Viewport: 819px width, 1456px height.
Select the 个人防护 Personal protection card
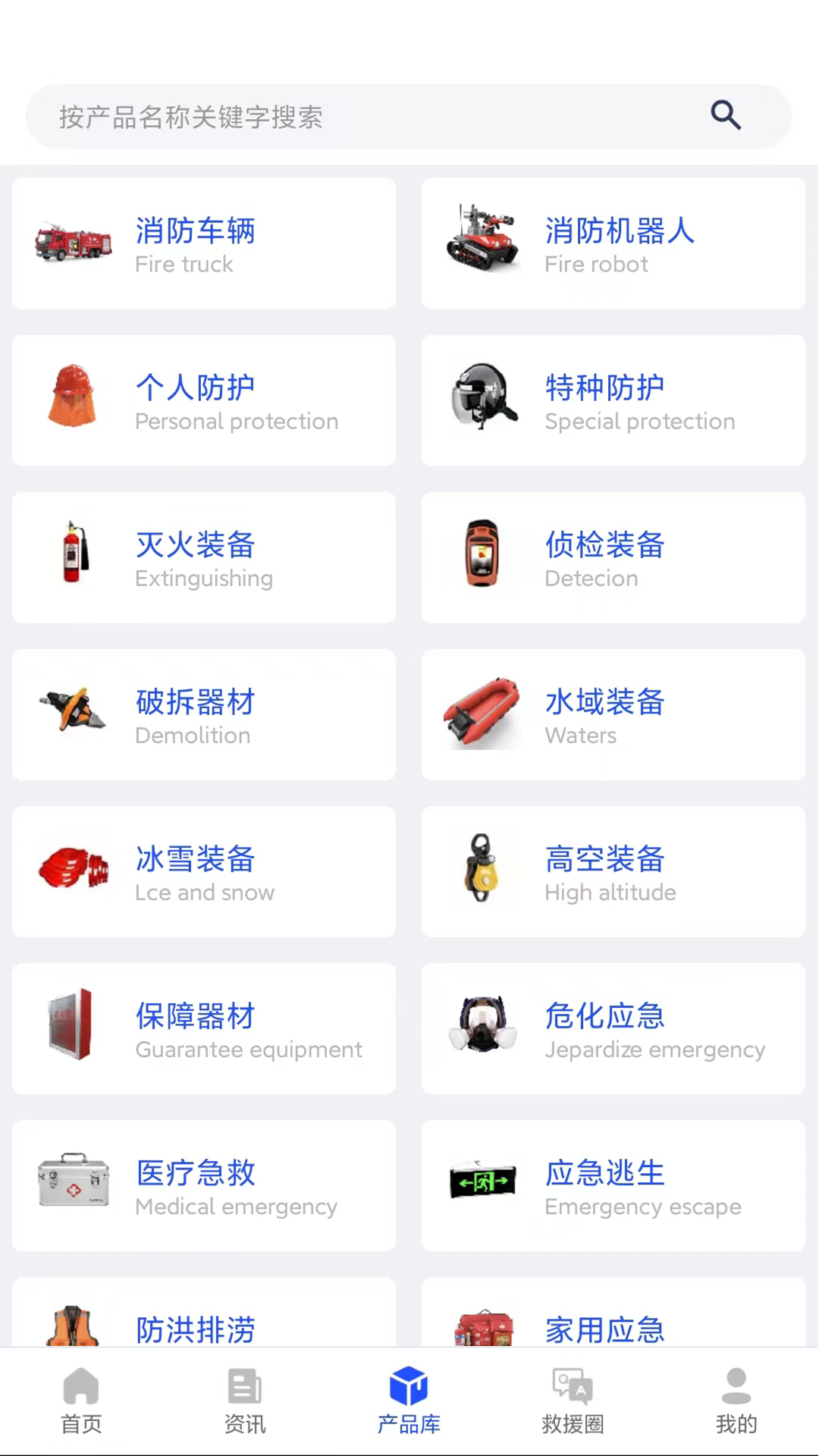[203, 400]
